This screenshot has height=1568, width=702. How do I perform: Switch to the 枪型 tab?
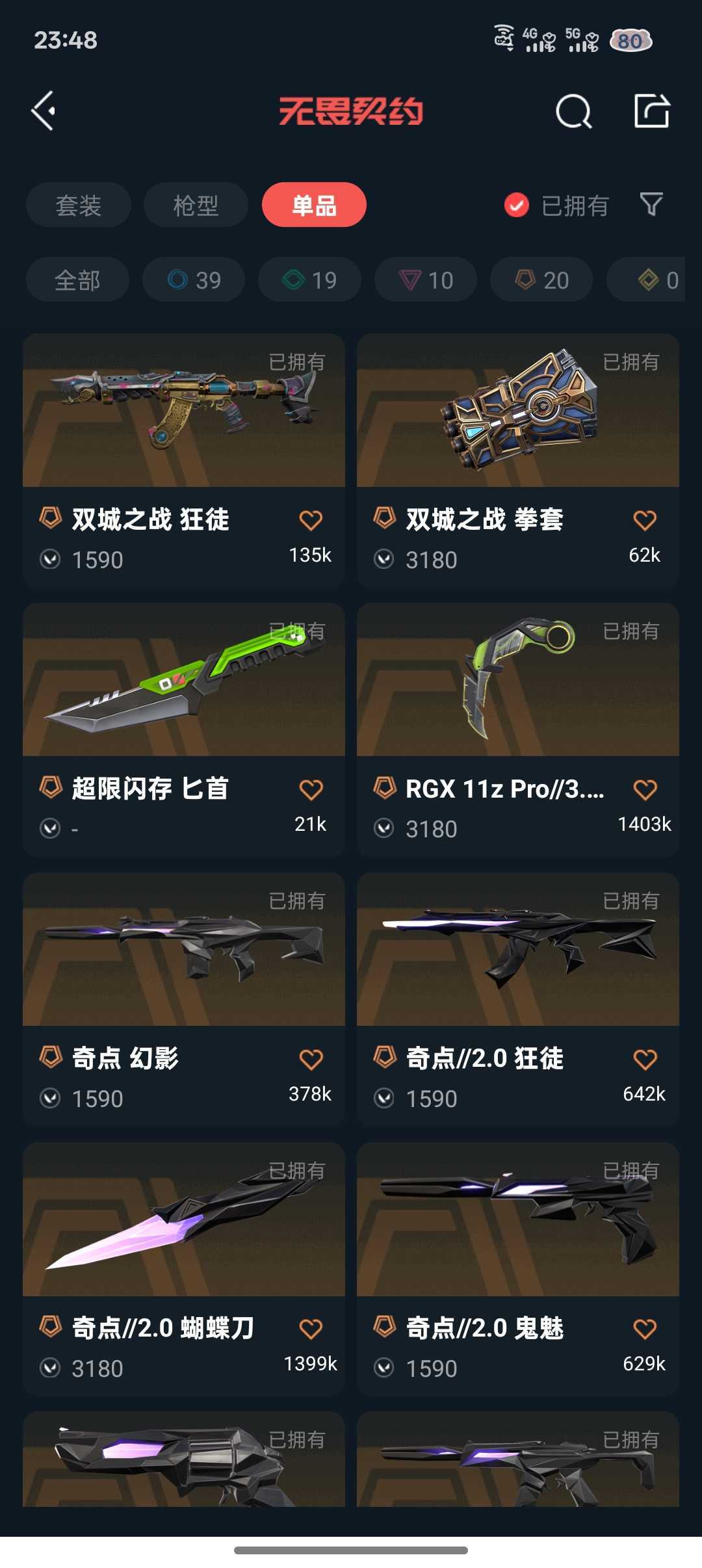tap(196, 205)
